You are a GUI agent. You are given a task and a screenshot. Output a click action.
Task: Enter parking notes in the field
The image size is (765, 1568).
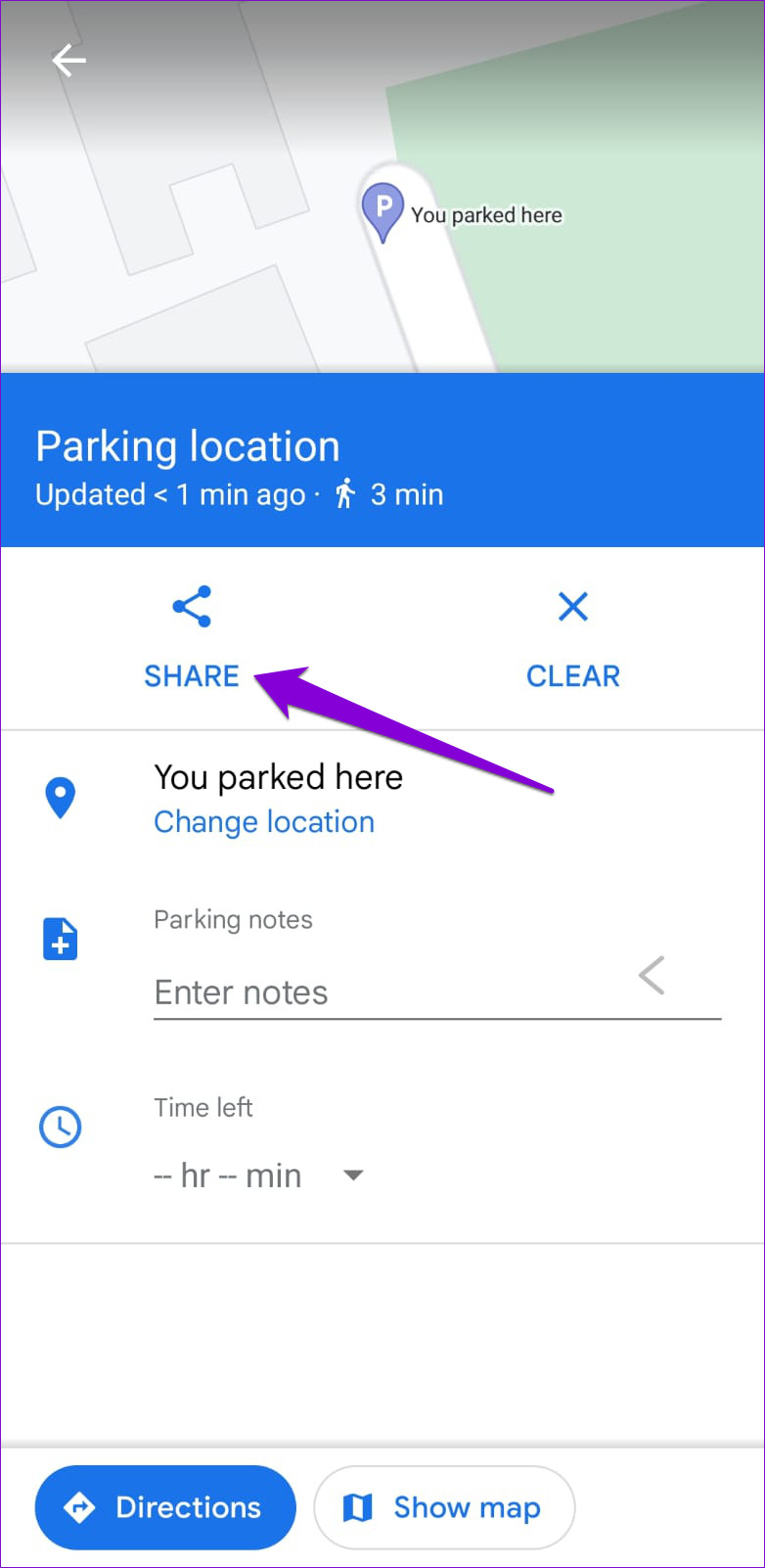(x=391, y=992)
